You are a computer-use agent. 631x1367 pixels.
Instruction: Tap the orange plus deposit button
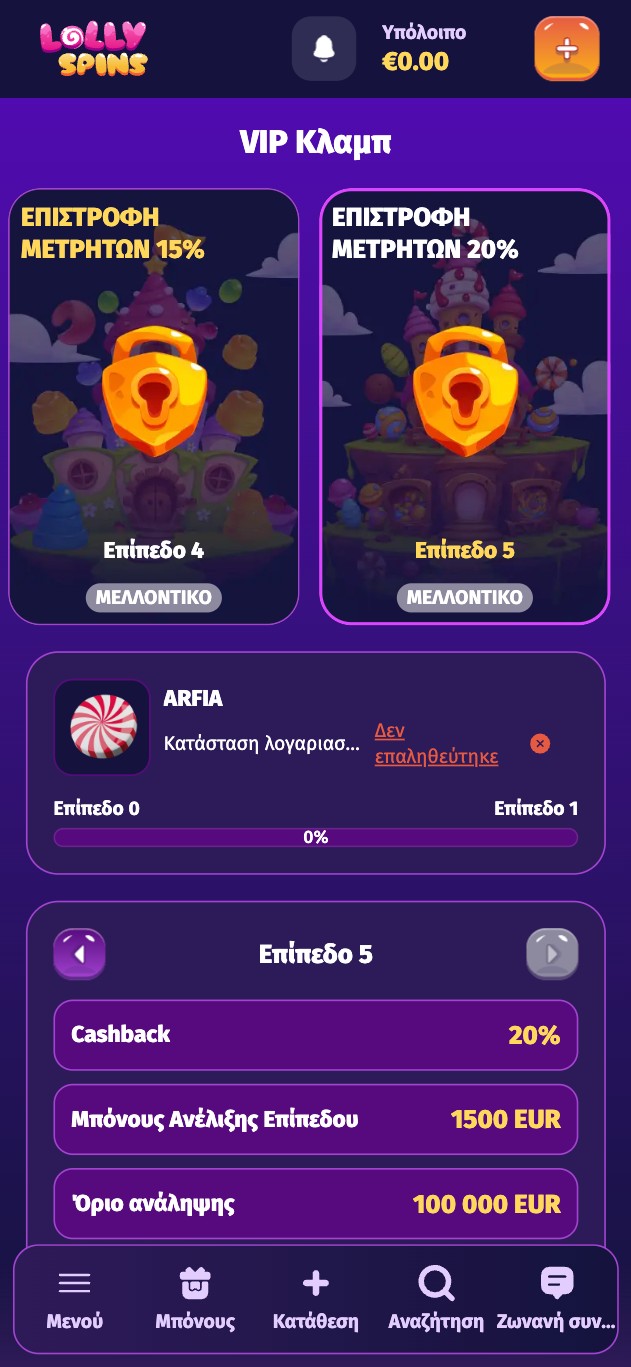pos(567,48)
